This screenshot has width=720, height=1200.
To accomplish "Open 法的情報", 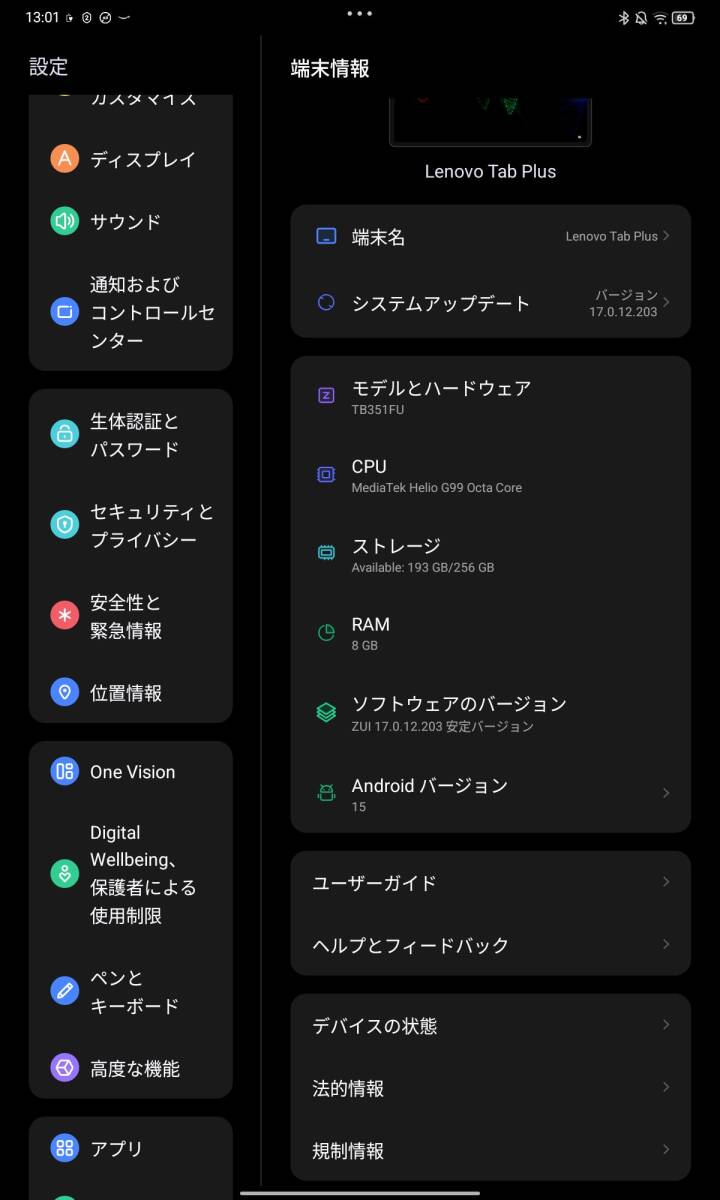I will coord(490,1088).
